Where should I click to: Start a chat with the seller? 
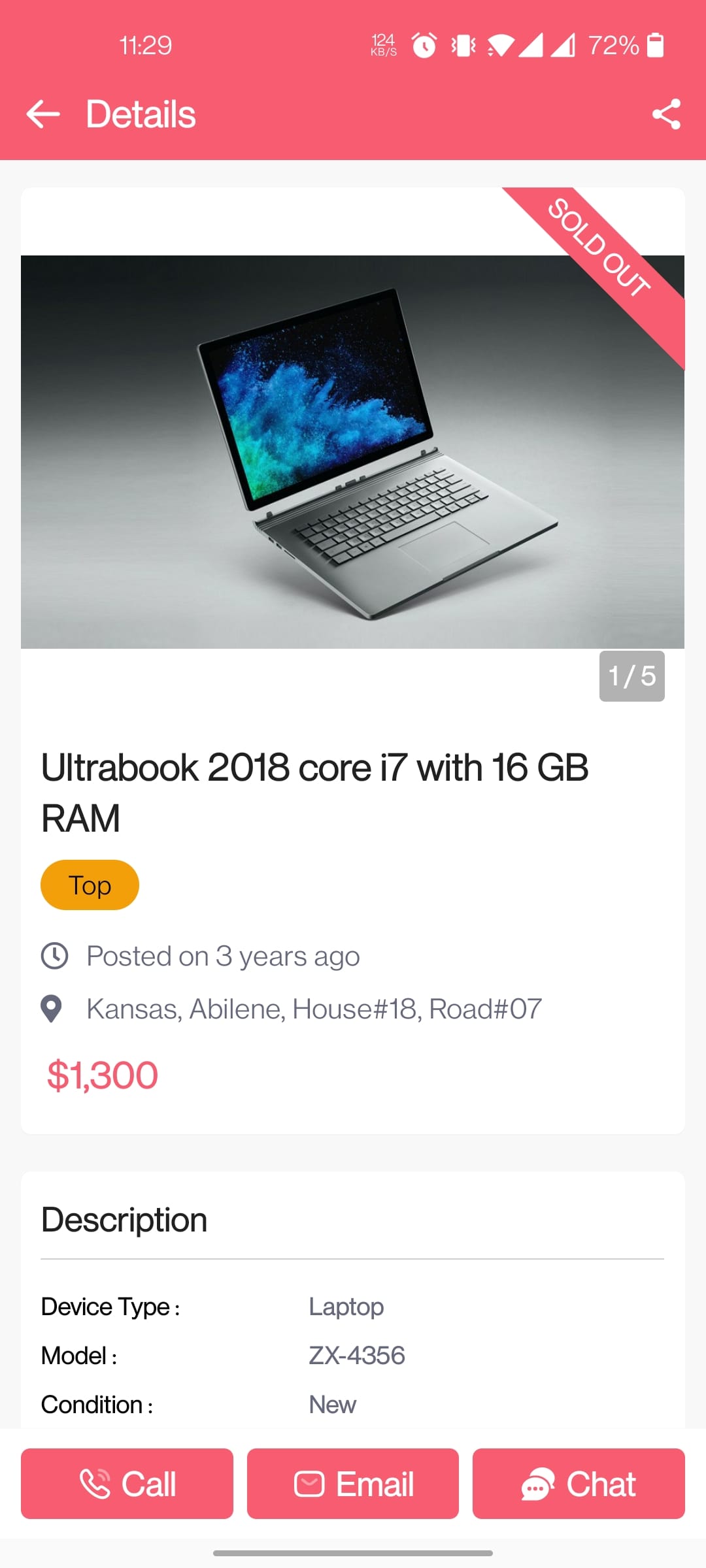tap(579, 1483)
